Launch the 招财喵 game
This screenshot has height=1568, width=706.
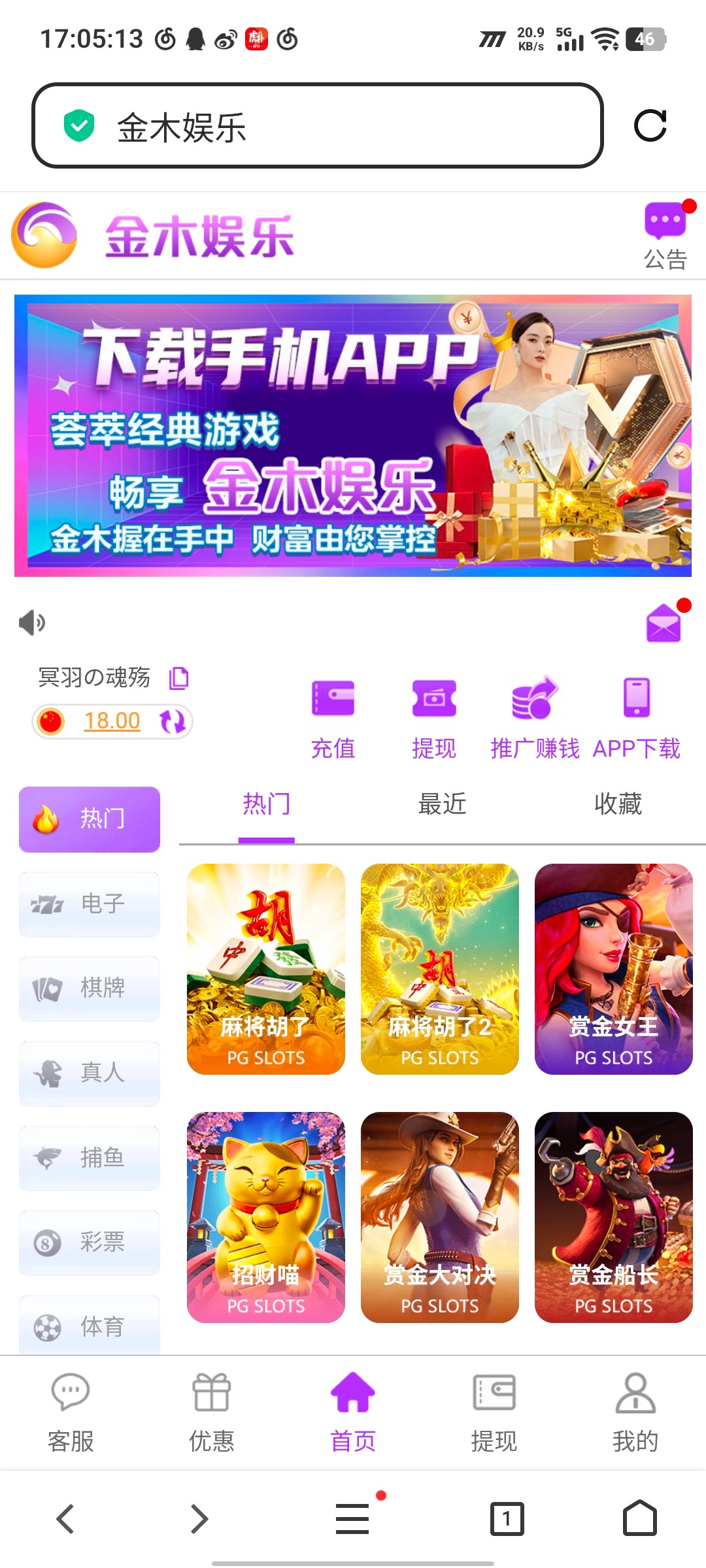click(x=265, y=1217)
